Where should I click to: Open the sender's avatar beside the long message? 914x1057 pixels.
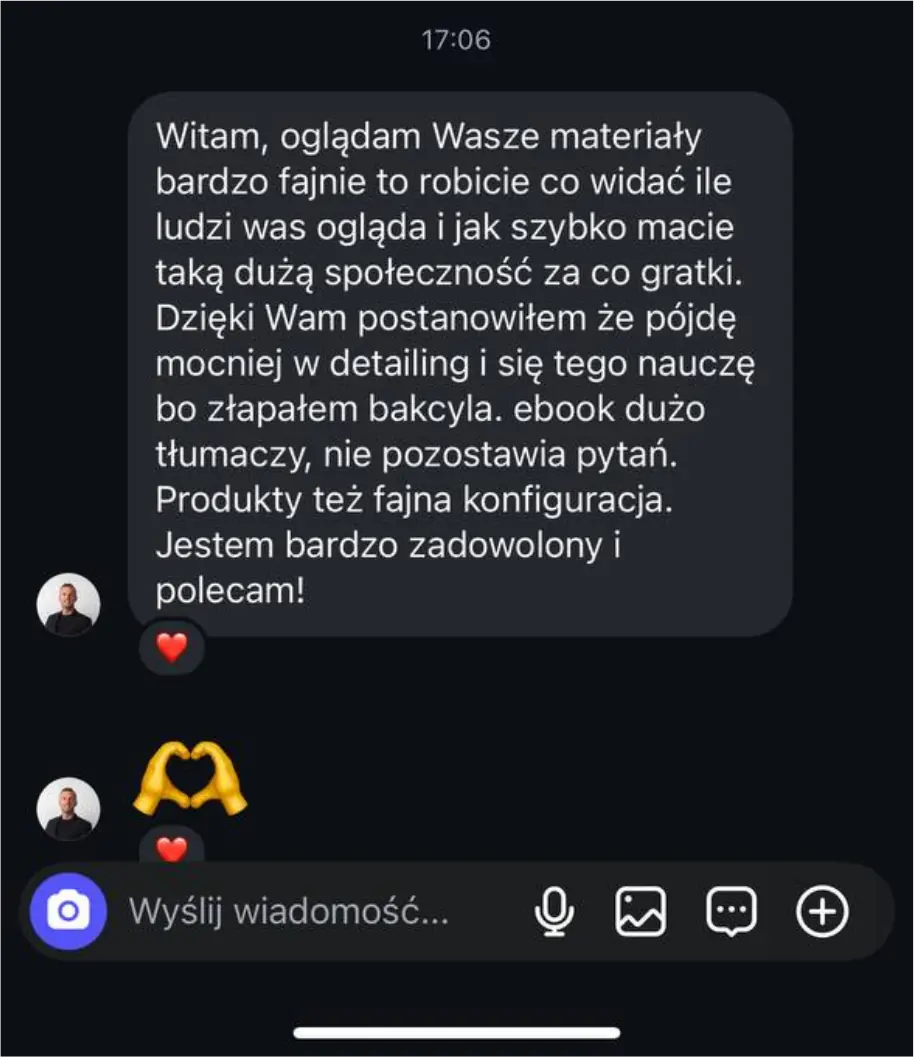tap(68, 605)
